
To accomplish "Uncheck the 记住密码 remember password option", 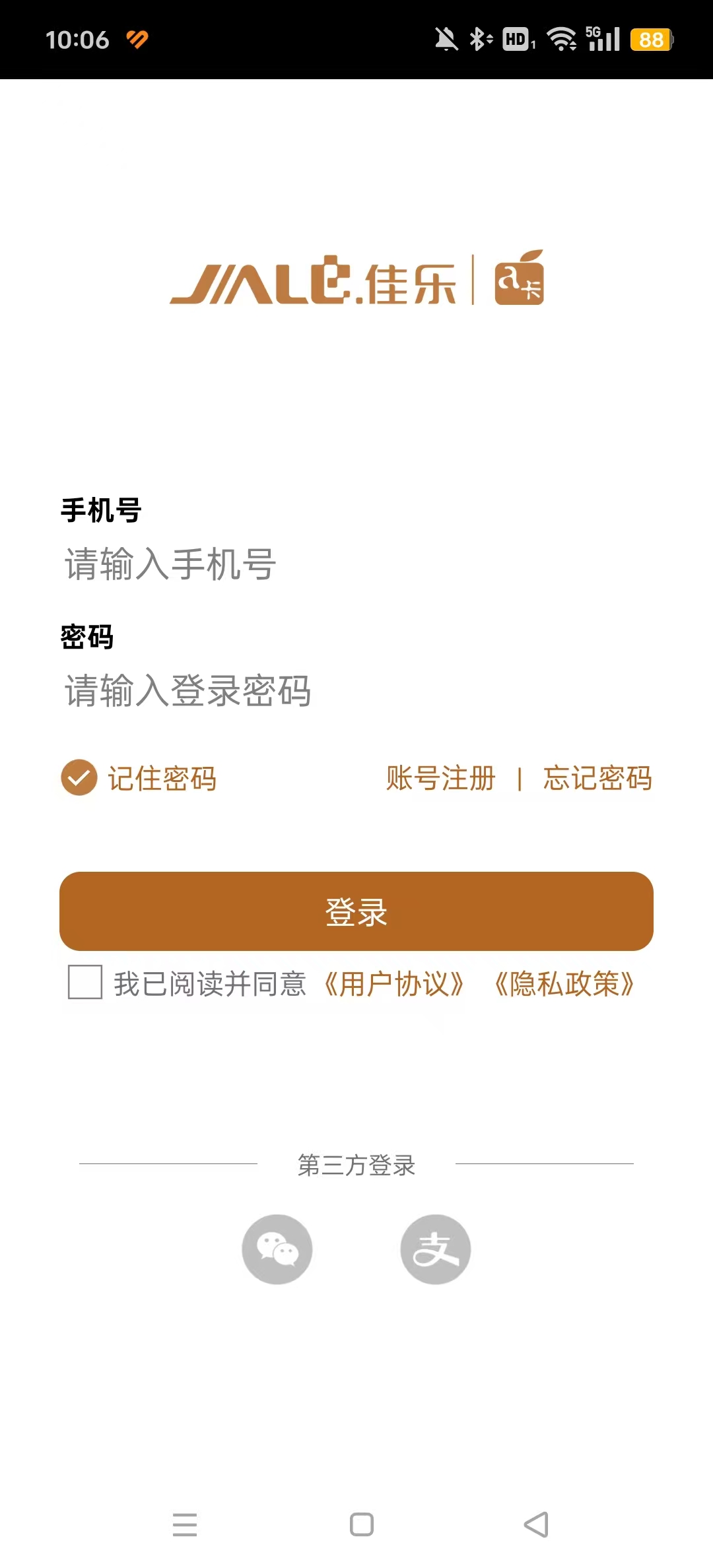I will click(79, 777).
